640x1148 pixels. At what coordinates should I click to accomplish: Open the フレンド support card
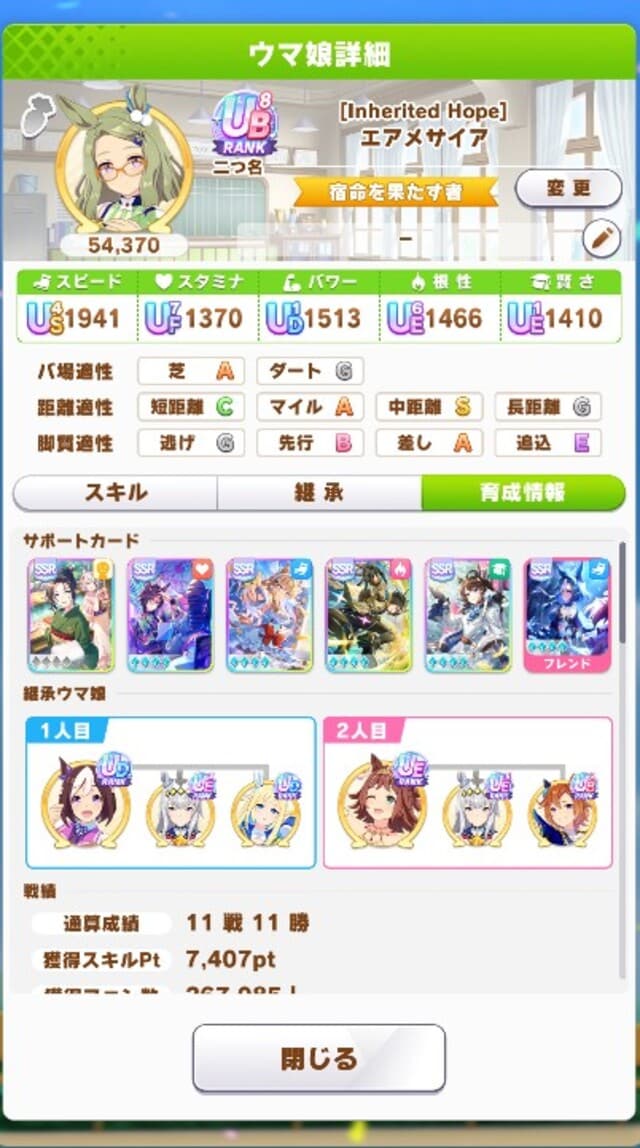coord(567,614)
